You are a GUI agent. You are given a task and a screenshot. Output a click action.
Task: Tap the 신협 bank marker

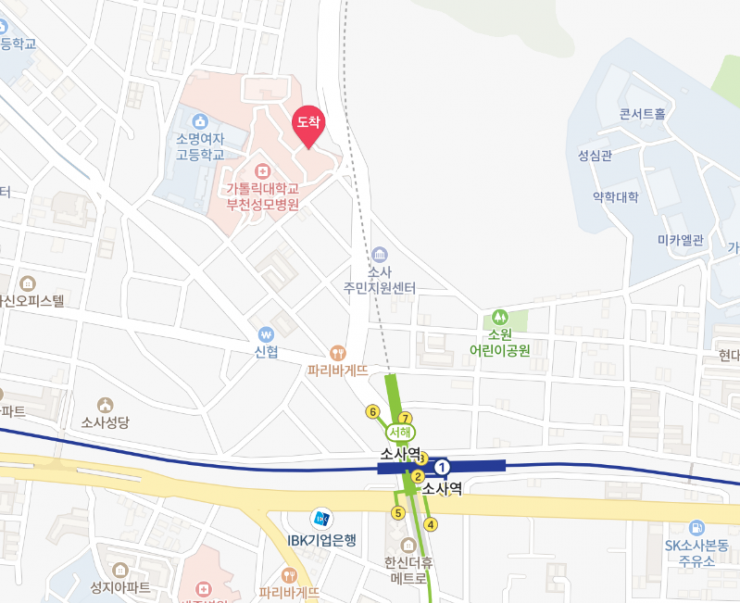(265, 334)
